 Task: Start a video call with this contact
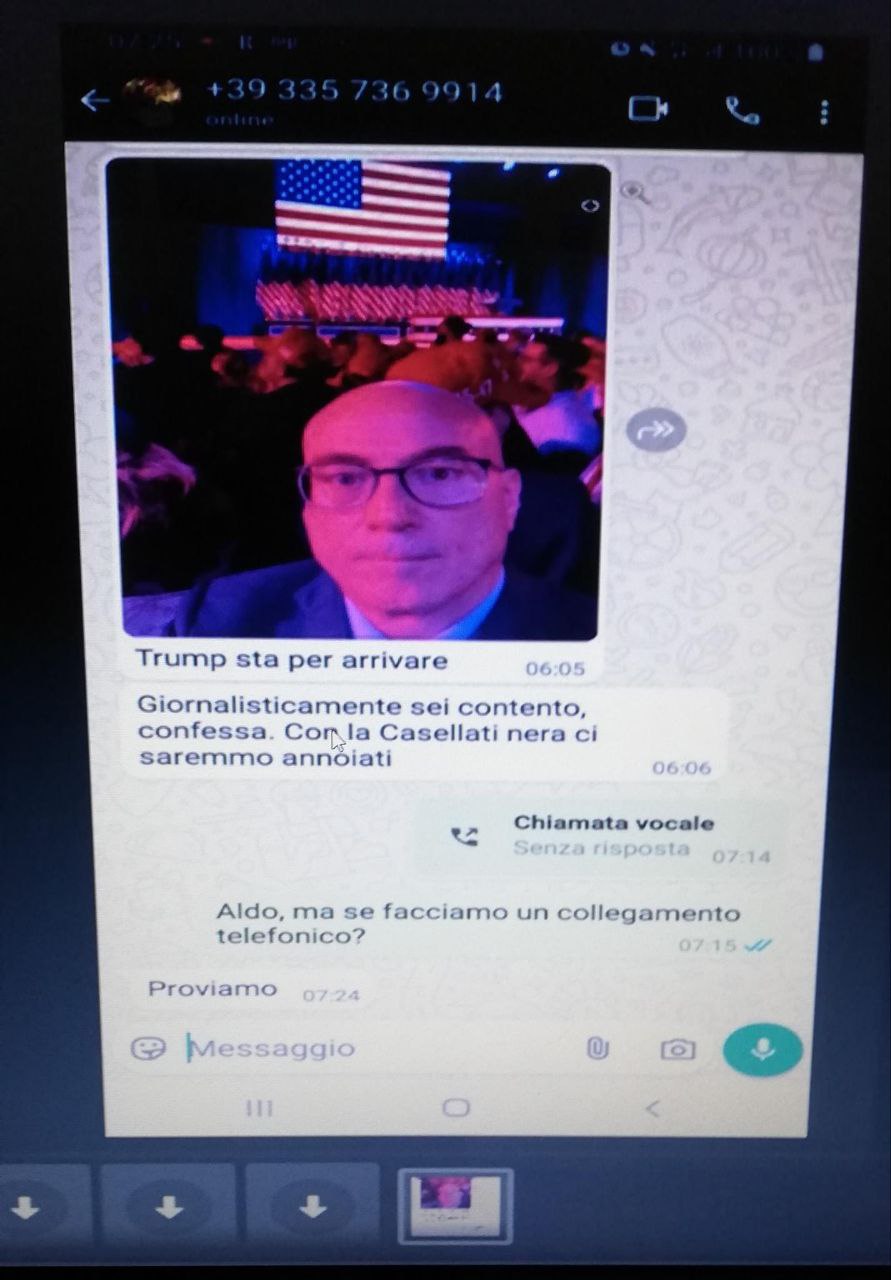pos(648,109)
